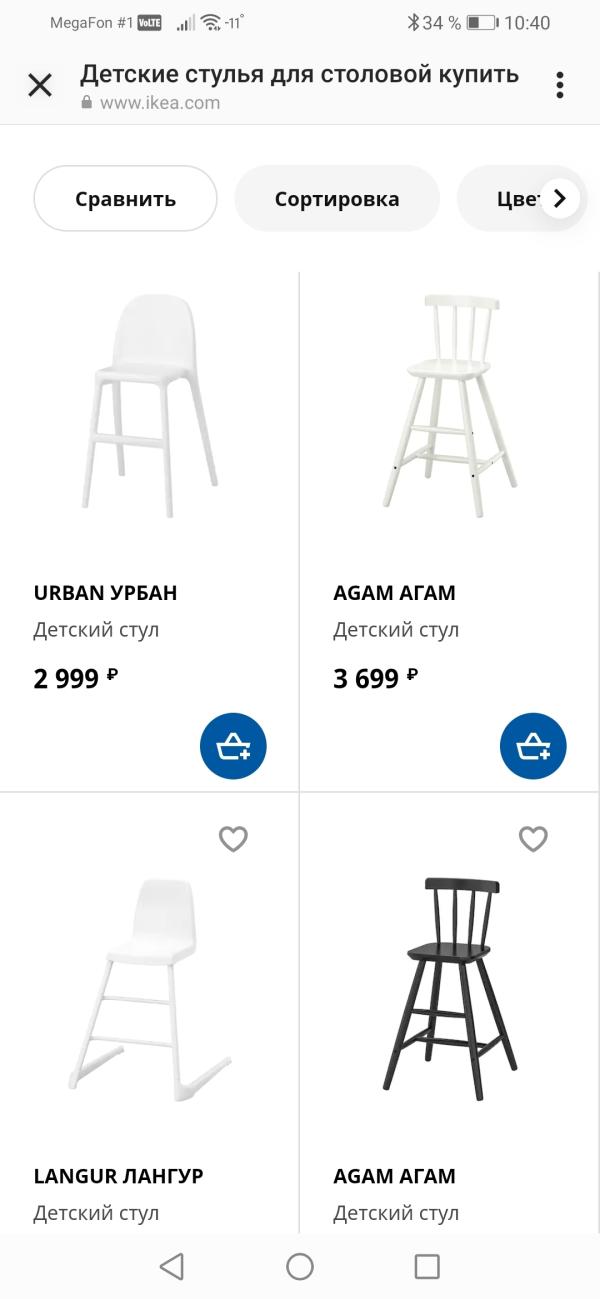This screenshot has width=600, height=1299.
Task: Favorite the black AGAM АГАМ chair
Action: pos(533,839)
